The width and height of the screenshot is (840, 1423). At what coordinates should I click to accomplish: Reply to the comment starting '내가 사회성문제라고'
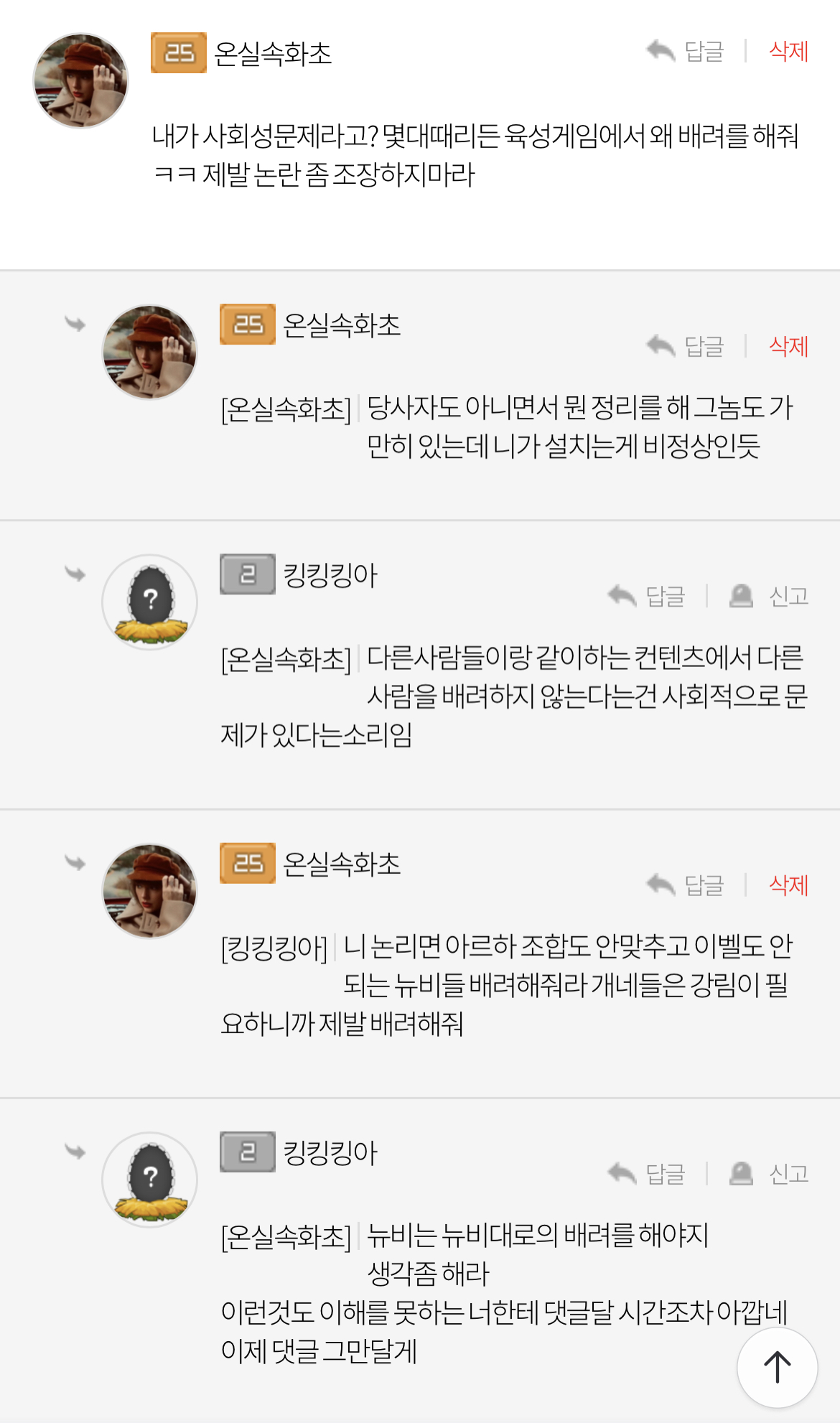685,52
